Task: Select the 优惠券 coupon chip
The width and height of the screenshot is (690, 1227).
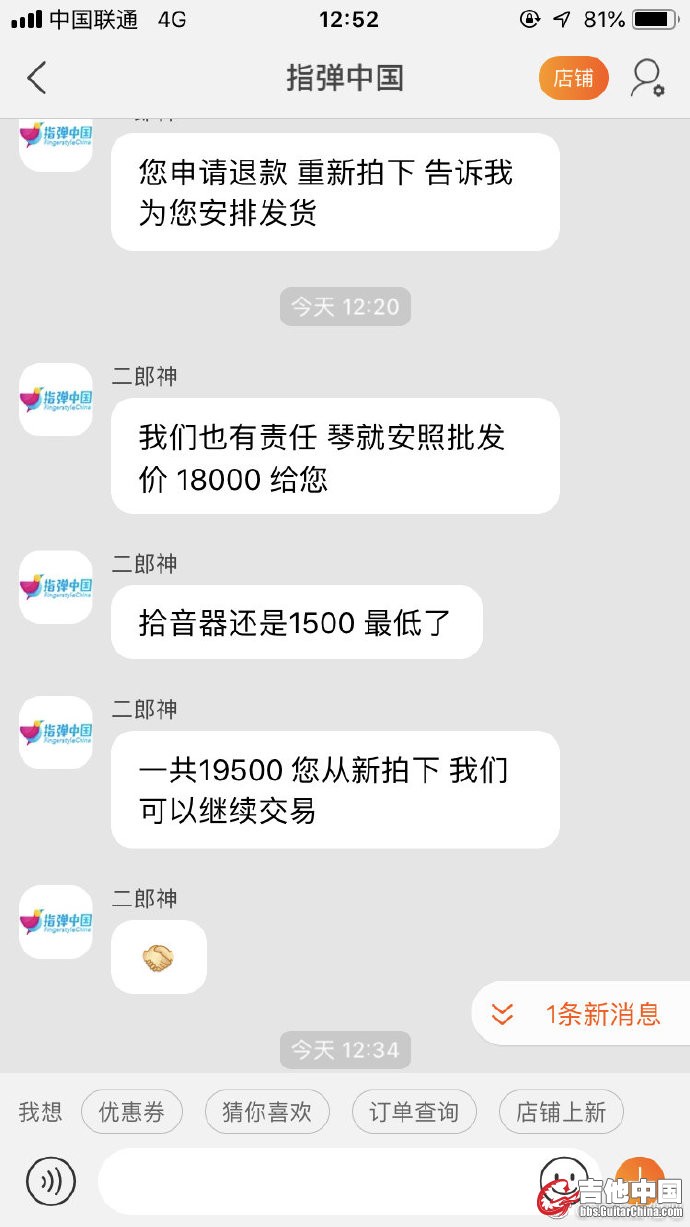Action: [x=131, y=1112]
